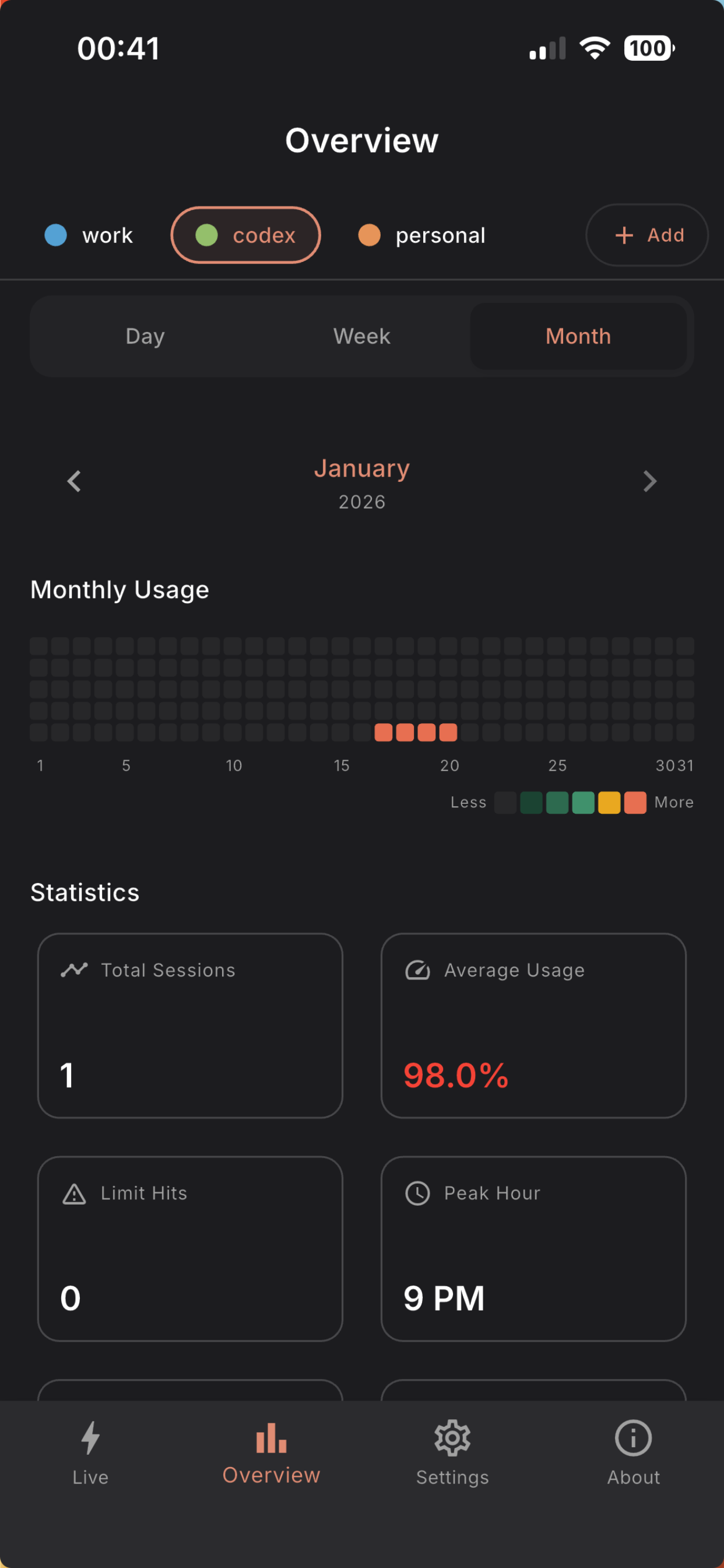Screen dimensions: 724x1568
Task: Tap January to change the month
Action: tap(361, 468)
